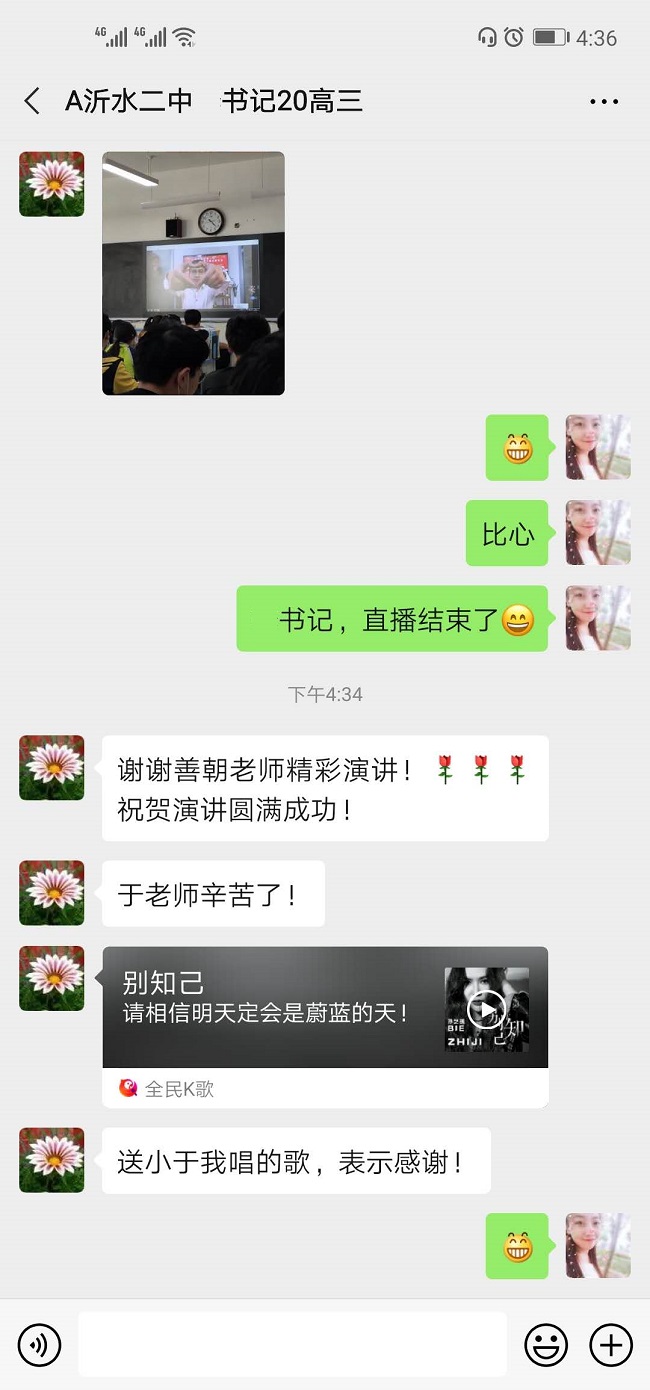Open the emoji sticker panel
Image resolution: width=650 pixels, height=1390 pixels.
click(546, 1345)
